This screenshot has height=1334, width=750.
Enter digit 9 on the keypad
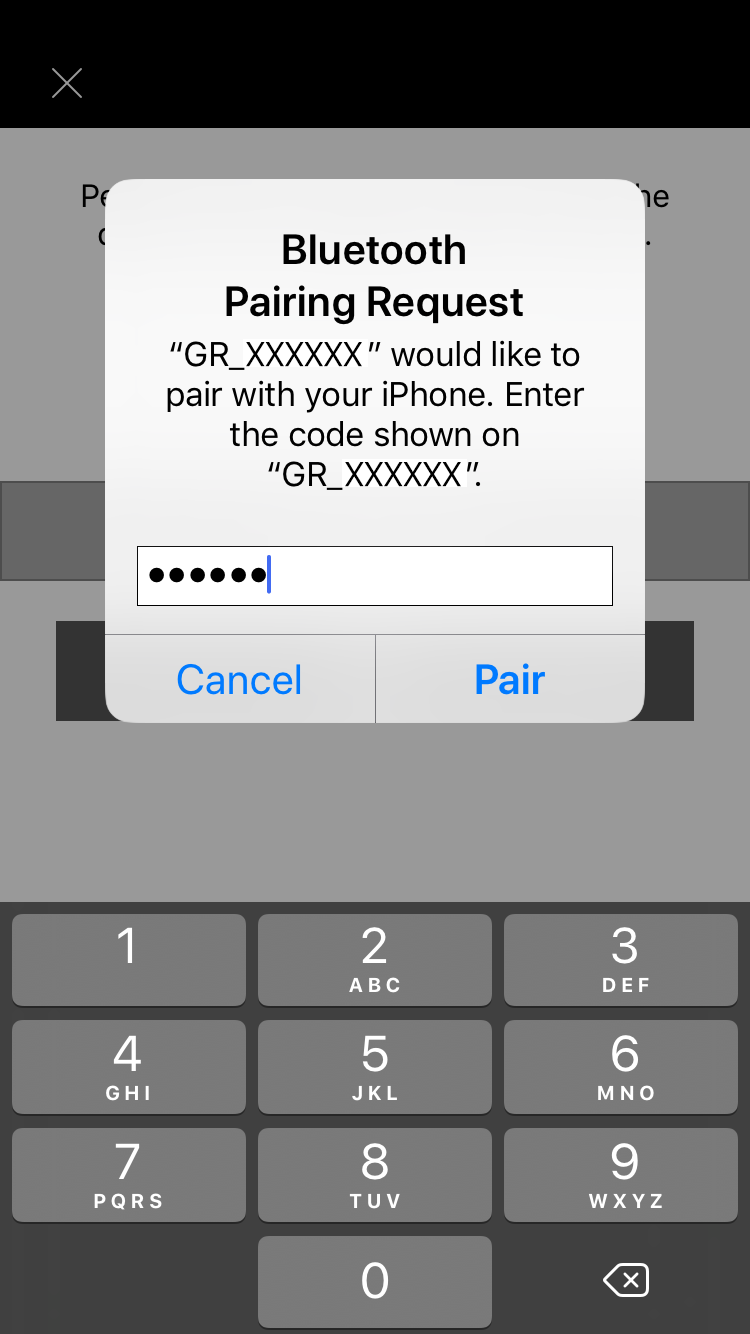[621, 1175]
